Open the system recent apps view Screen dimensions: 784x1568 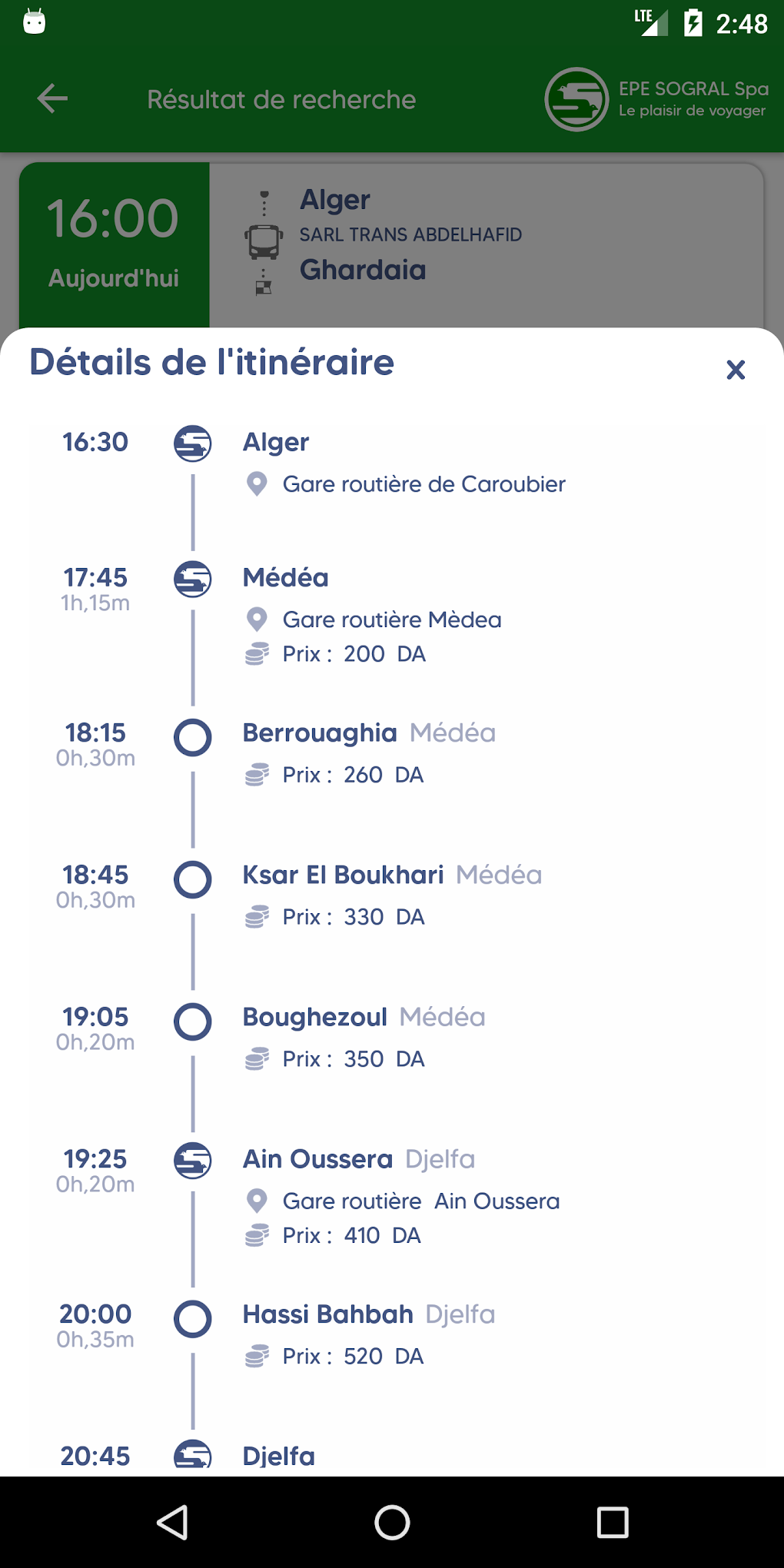tap(613, 1522)
